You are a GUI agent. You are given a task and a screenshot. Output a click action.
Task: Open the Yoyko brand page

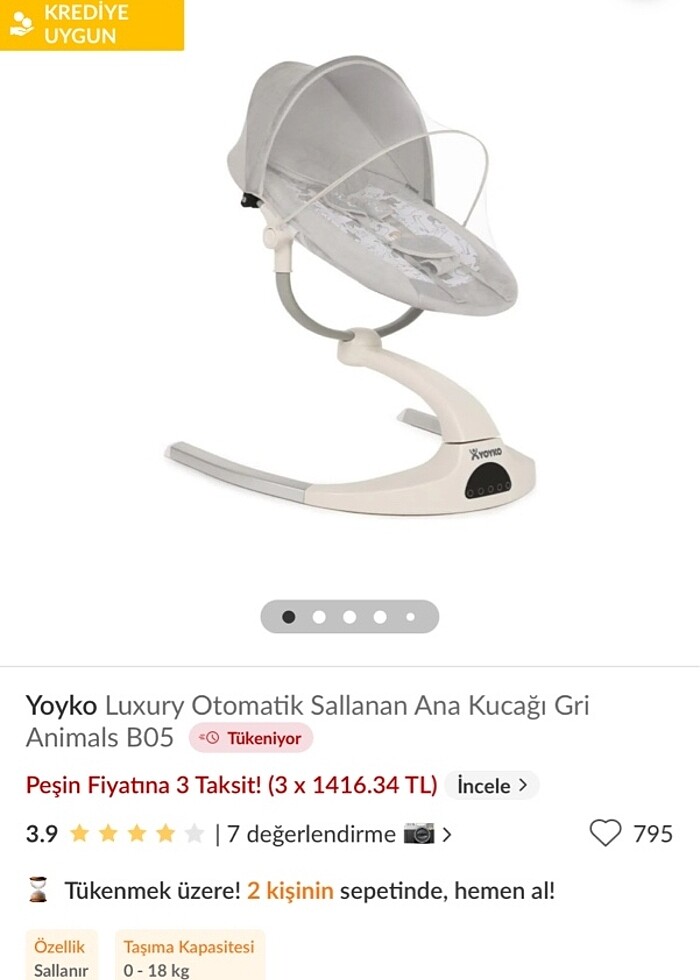coord(61,705)
